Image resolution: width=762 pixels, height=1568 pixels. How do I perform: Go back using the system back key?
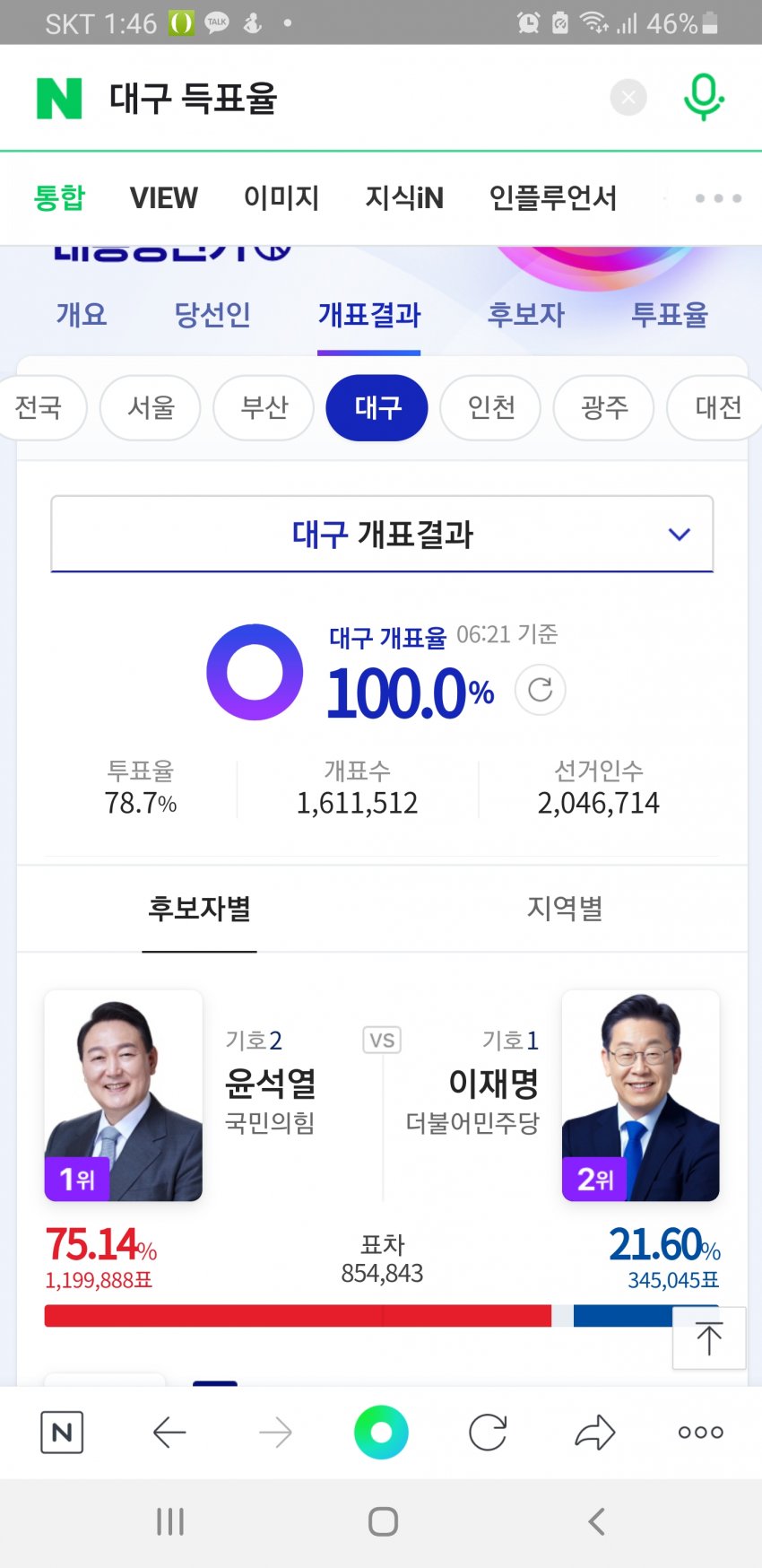coord(596,1521)
